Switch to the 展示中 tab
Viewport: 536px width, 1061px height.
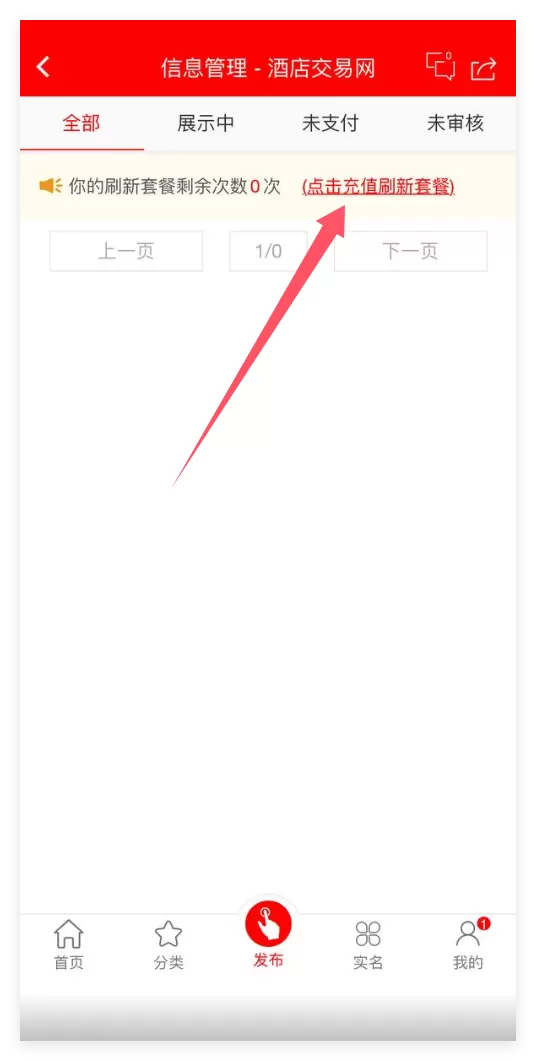(206, 123)
